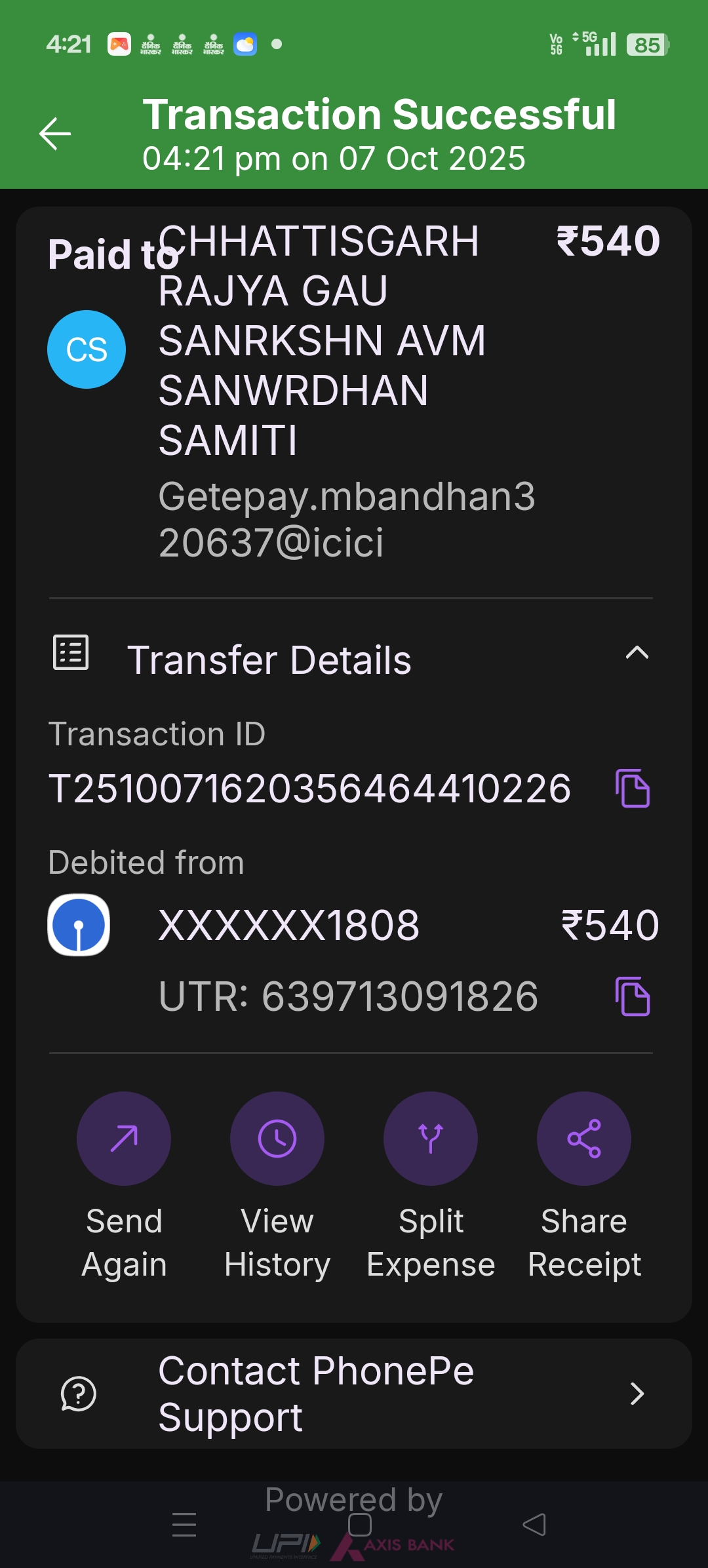This screenshot has height=1568, width=708.
Task: Collapse the Transfer Details section
Action: 637,653
